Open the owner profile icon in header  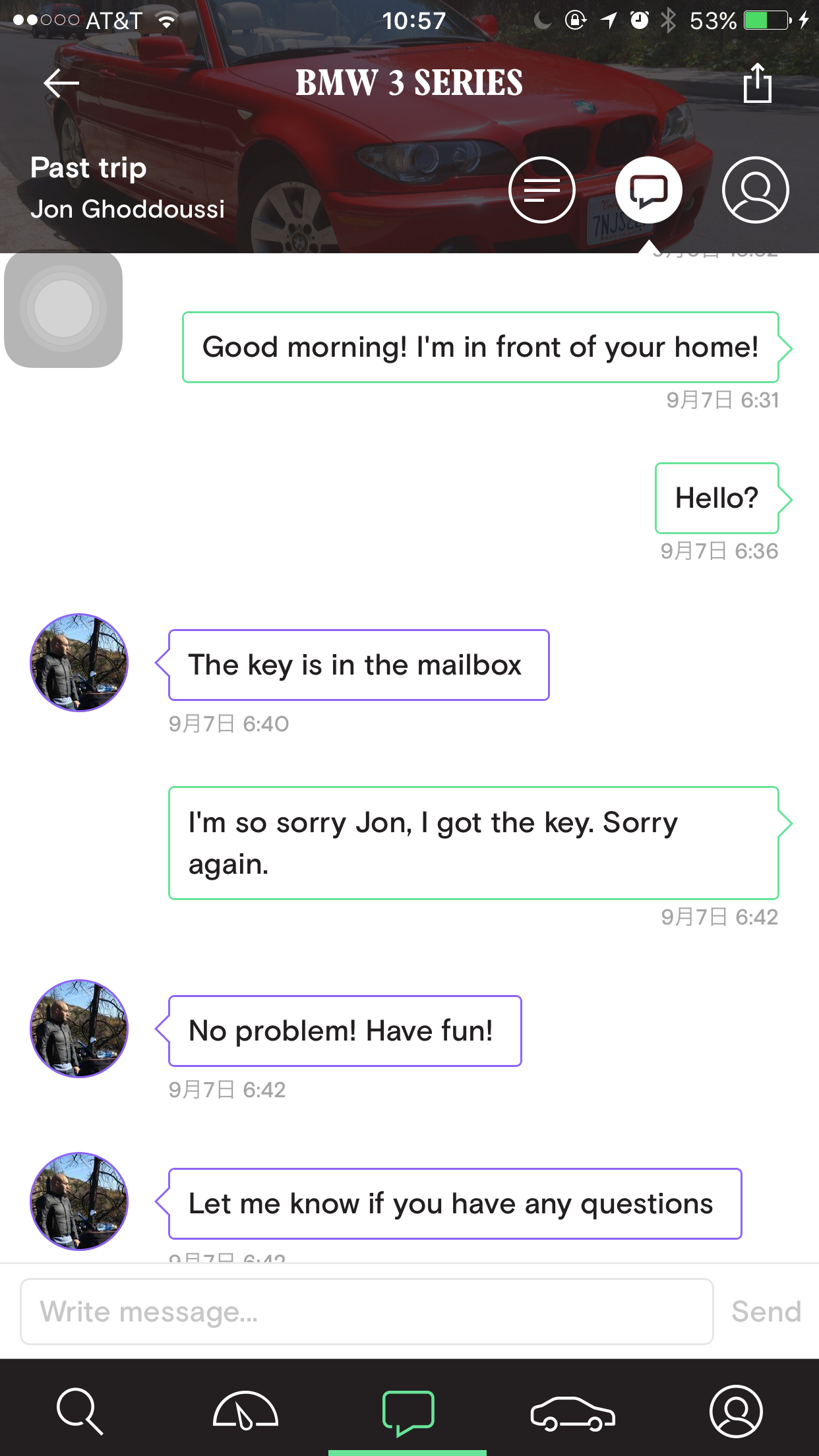point(756,190)
